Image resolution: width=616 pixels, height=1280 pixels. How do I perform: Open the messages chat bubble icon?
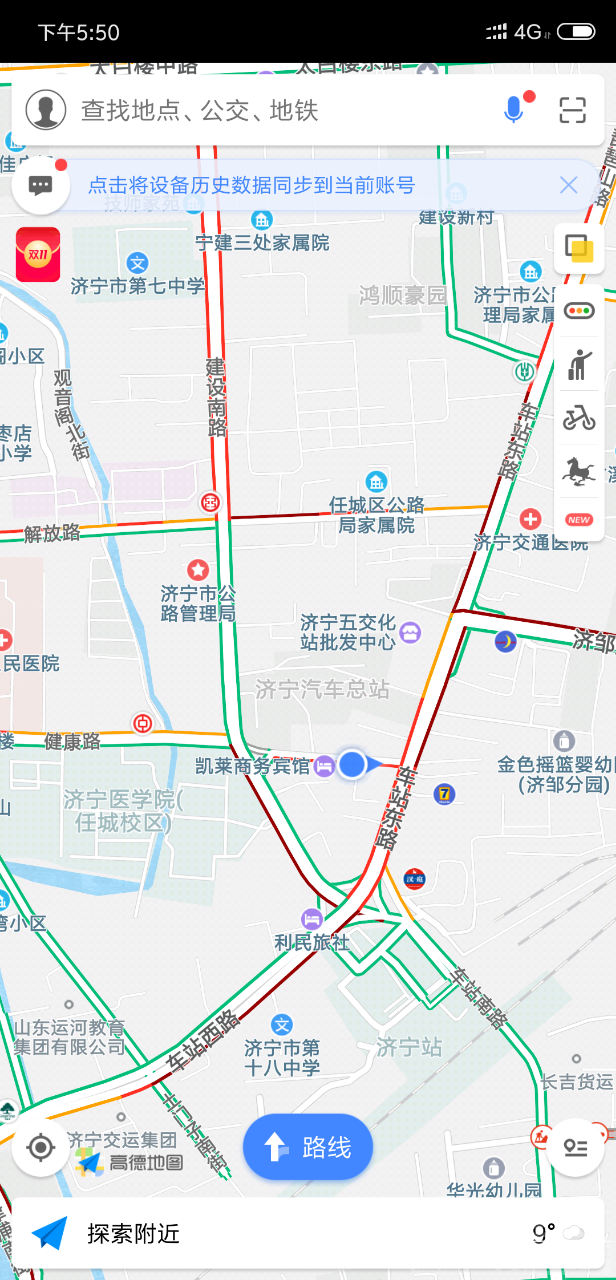pos(41,185)
